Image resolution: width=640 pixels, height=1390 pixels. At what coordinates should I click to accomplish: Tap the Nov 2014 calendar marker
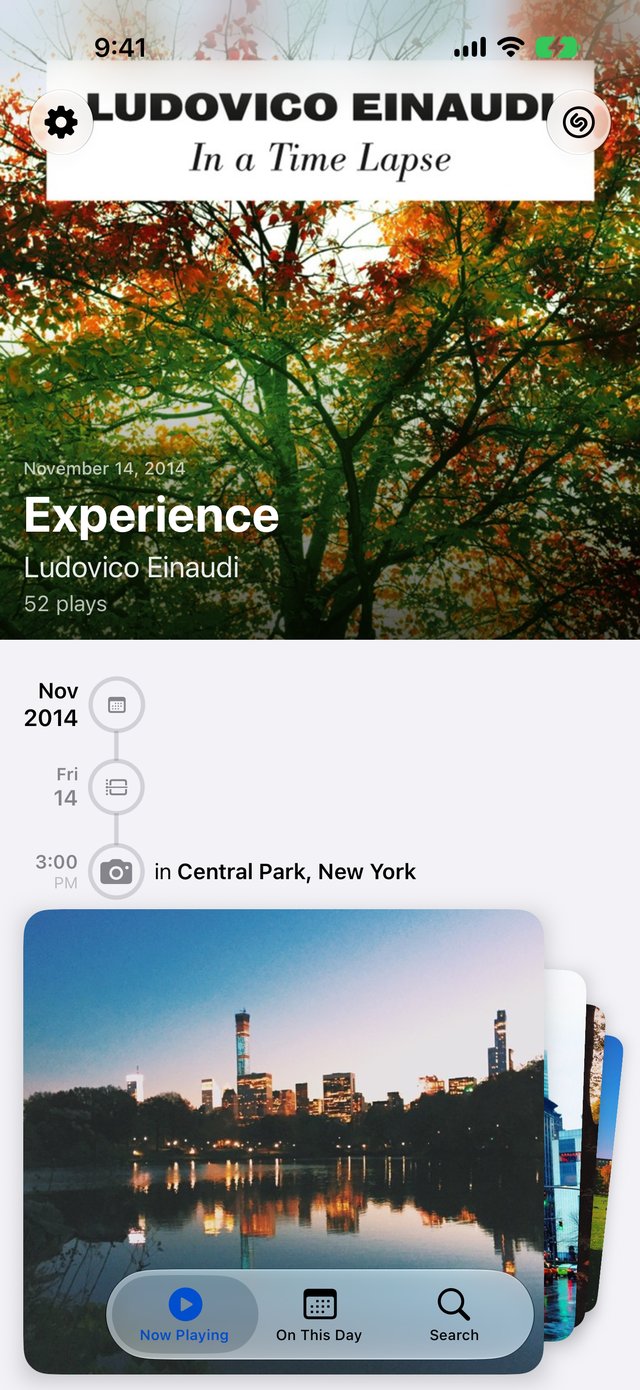(117, 705)
